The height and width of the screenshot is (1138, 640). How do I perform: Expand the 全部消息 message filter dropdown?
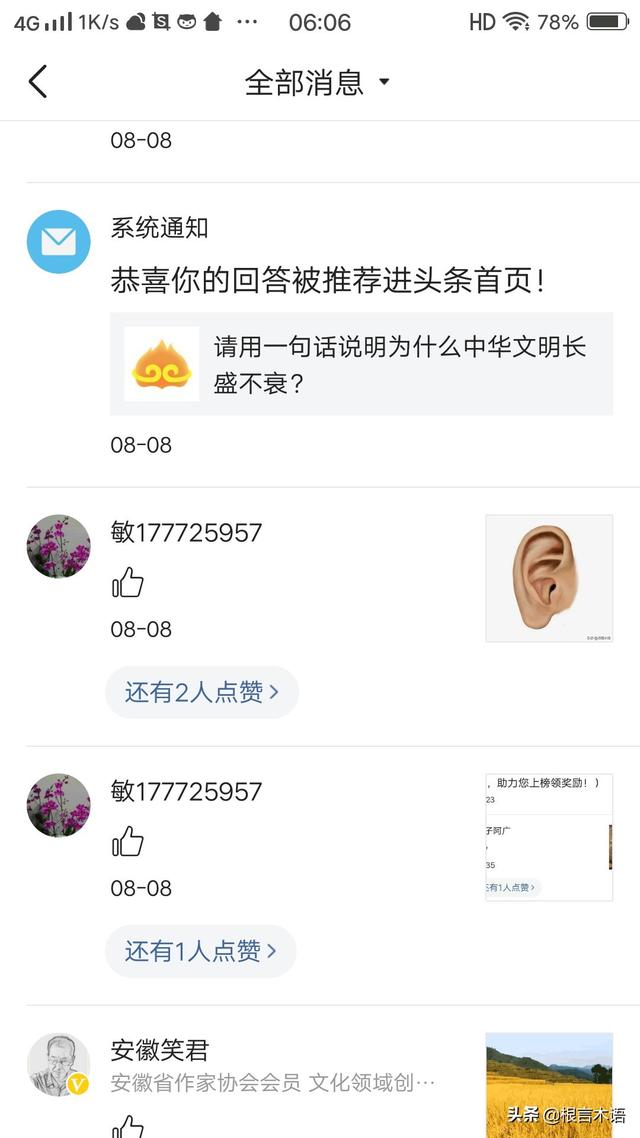pos(317,82)
